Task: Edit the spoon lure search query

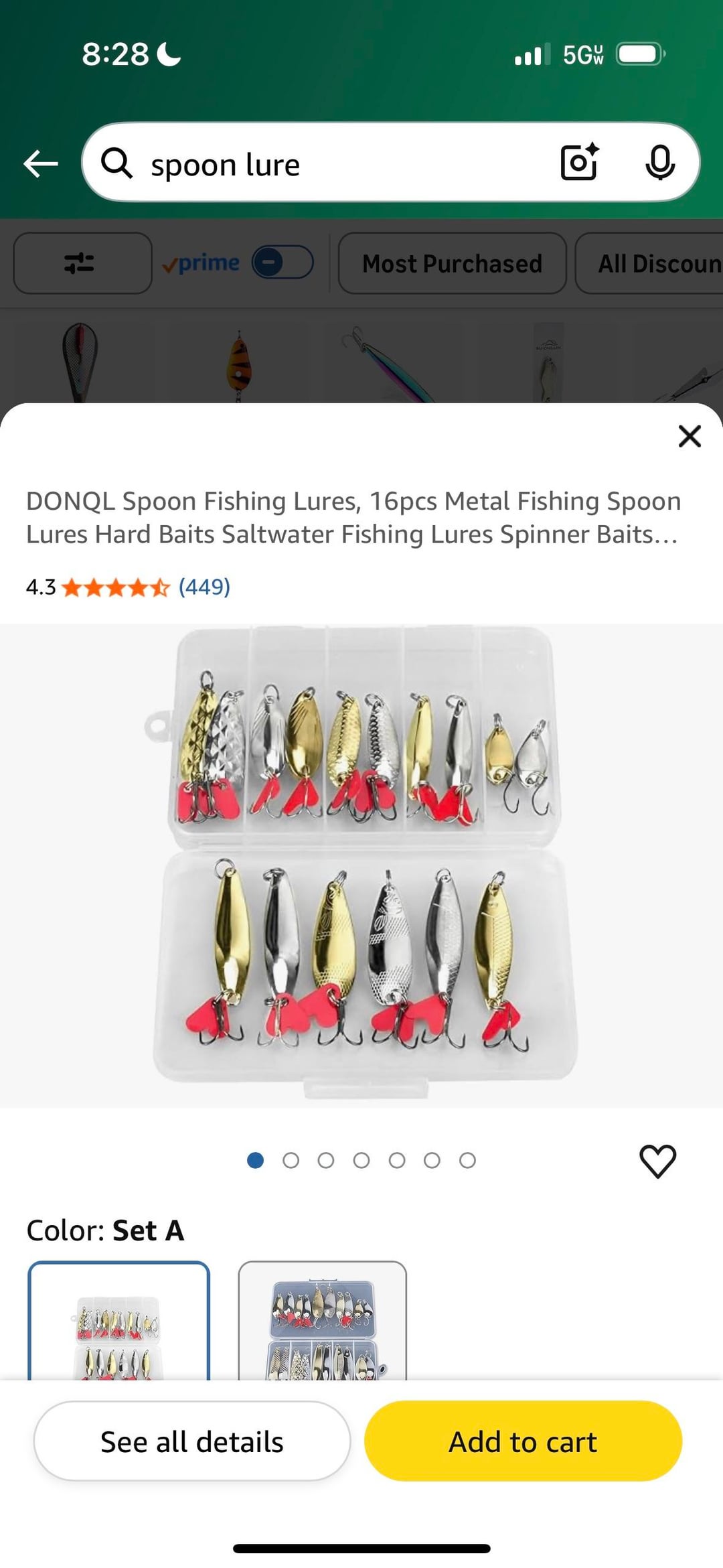Action: coord(335,164)
